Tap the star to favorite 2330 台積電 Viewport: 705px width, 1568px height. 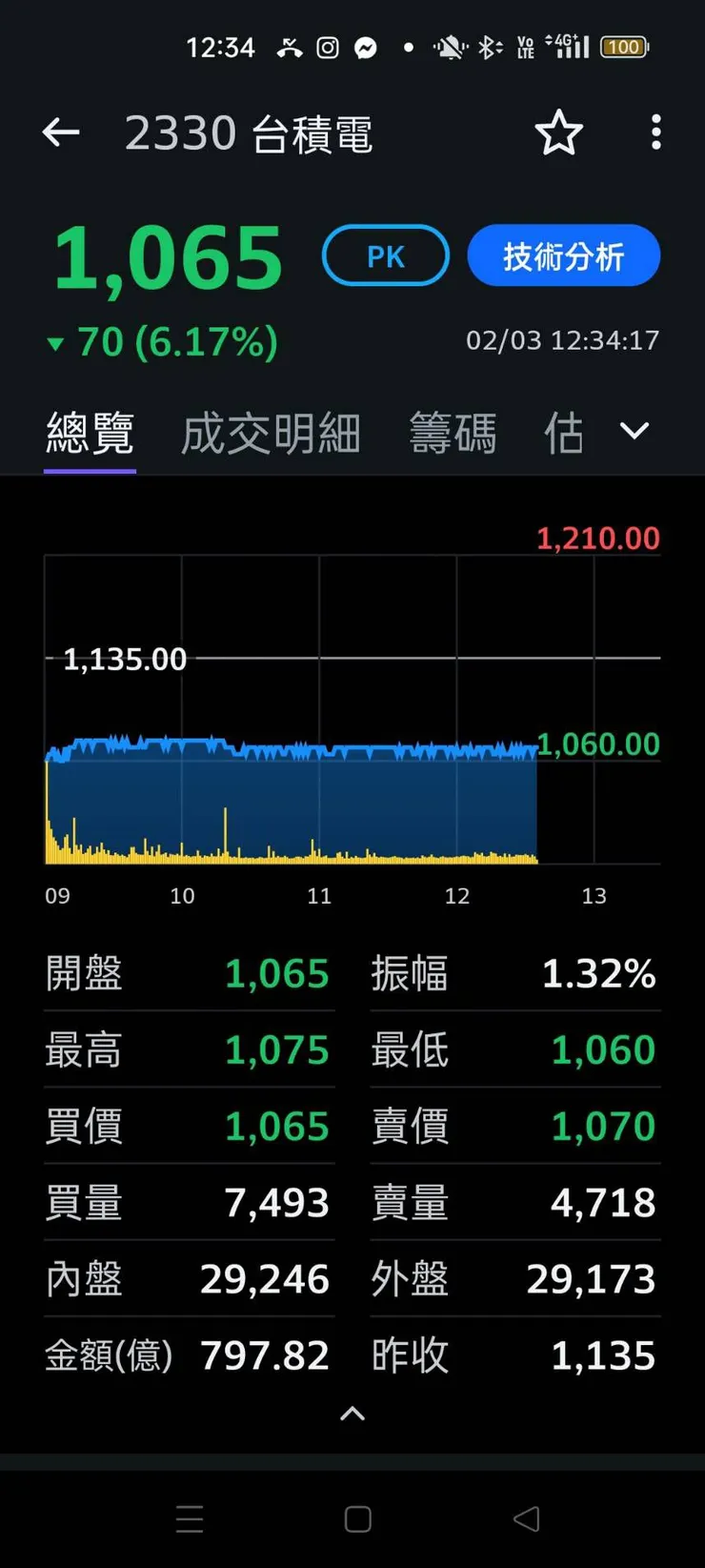point(559,132)
